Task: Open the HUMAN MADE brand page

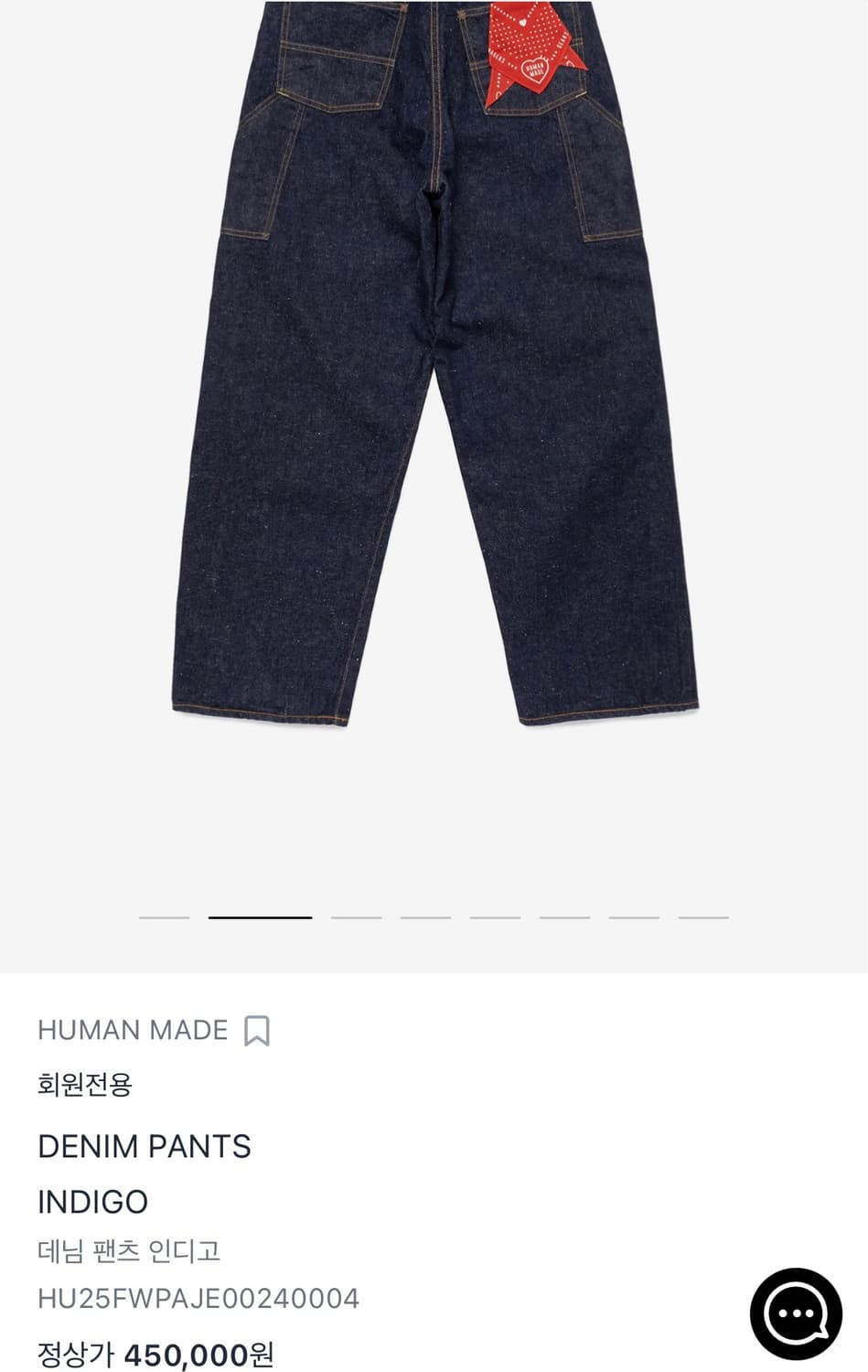Action: tap(133, 1032)
